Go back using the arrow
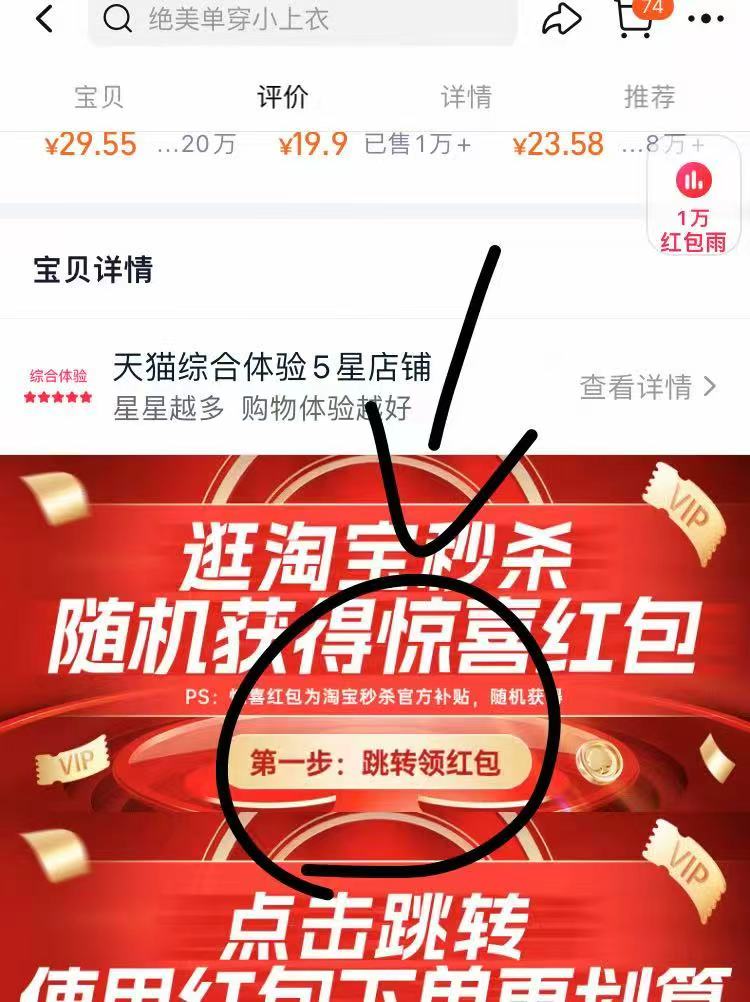The image size is (750, 1002). point(44,19)
